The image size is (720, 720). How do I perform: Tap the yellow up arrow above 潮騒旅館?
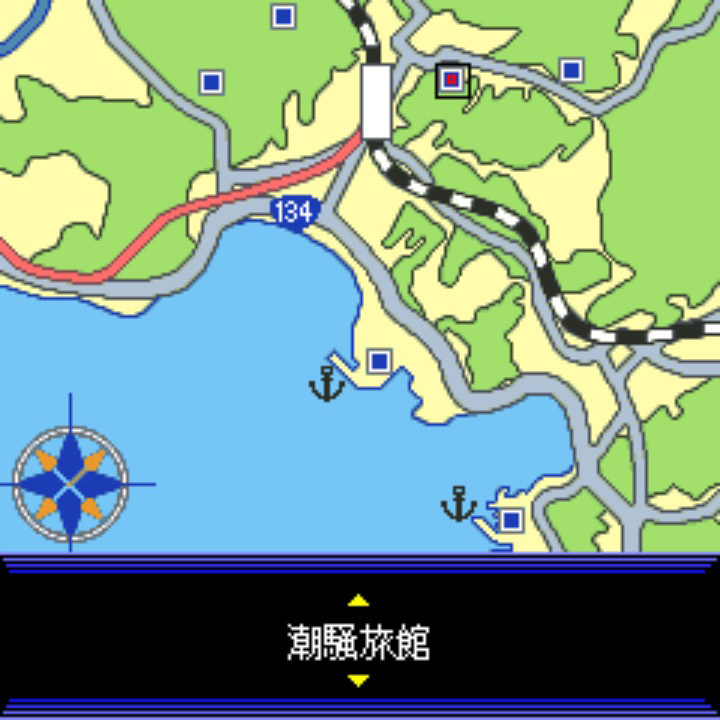coord(358,601)
